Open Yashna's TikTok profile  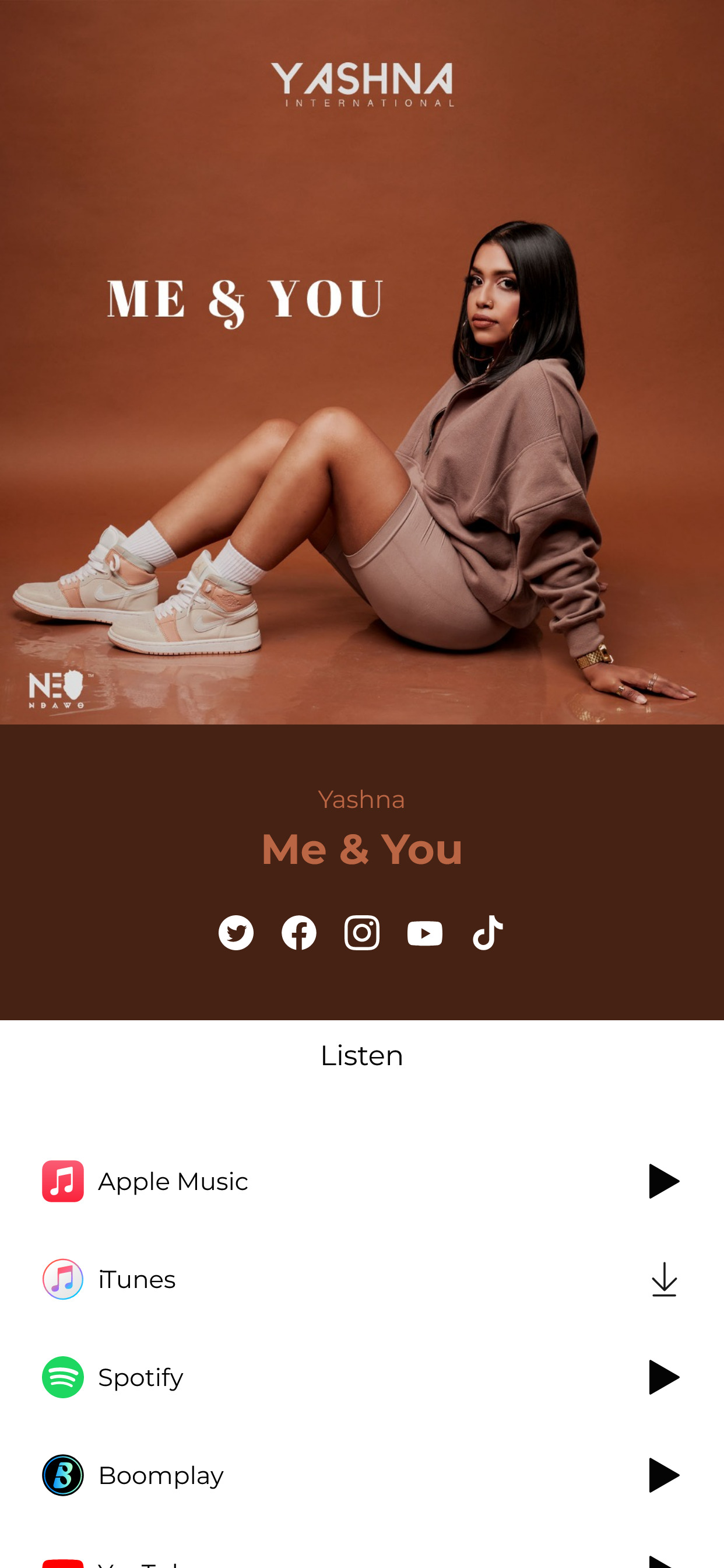pyautogui.click(x=488, y=933)
